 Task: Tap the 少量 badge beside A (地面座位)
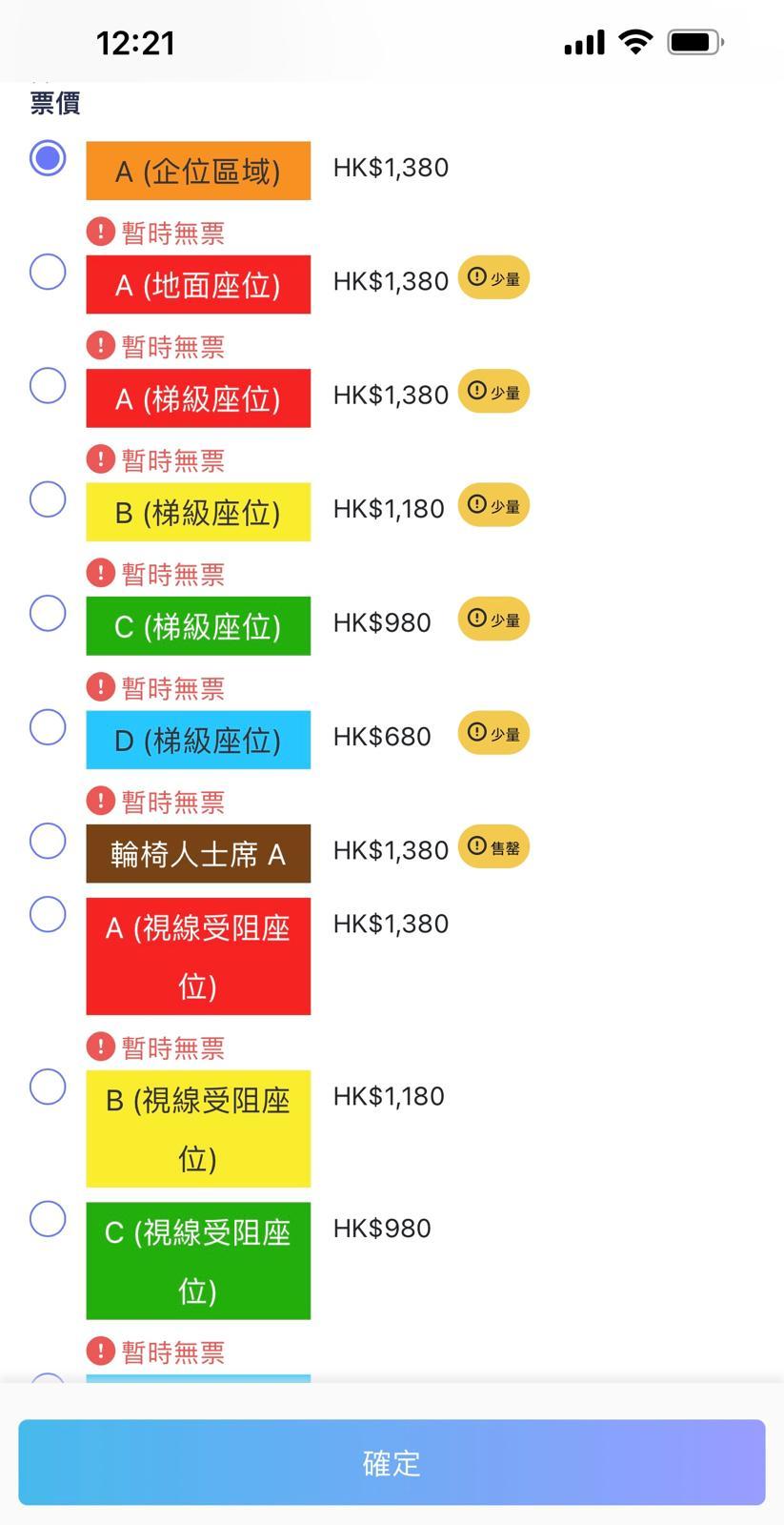(x=493, y=278)
